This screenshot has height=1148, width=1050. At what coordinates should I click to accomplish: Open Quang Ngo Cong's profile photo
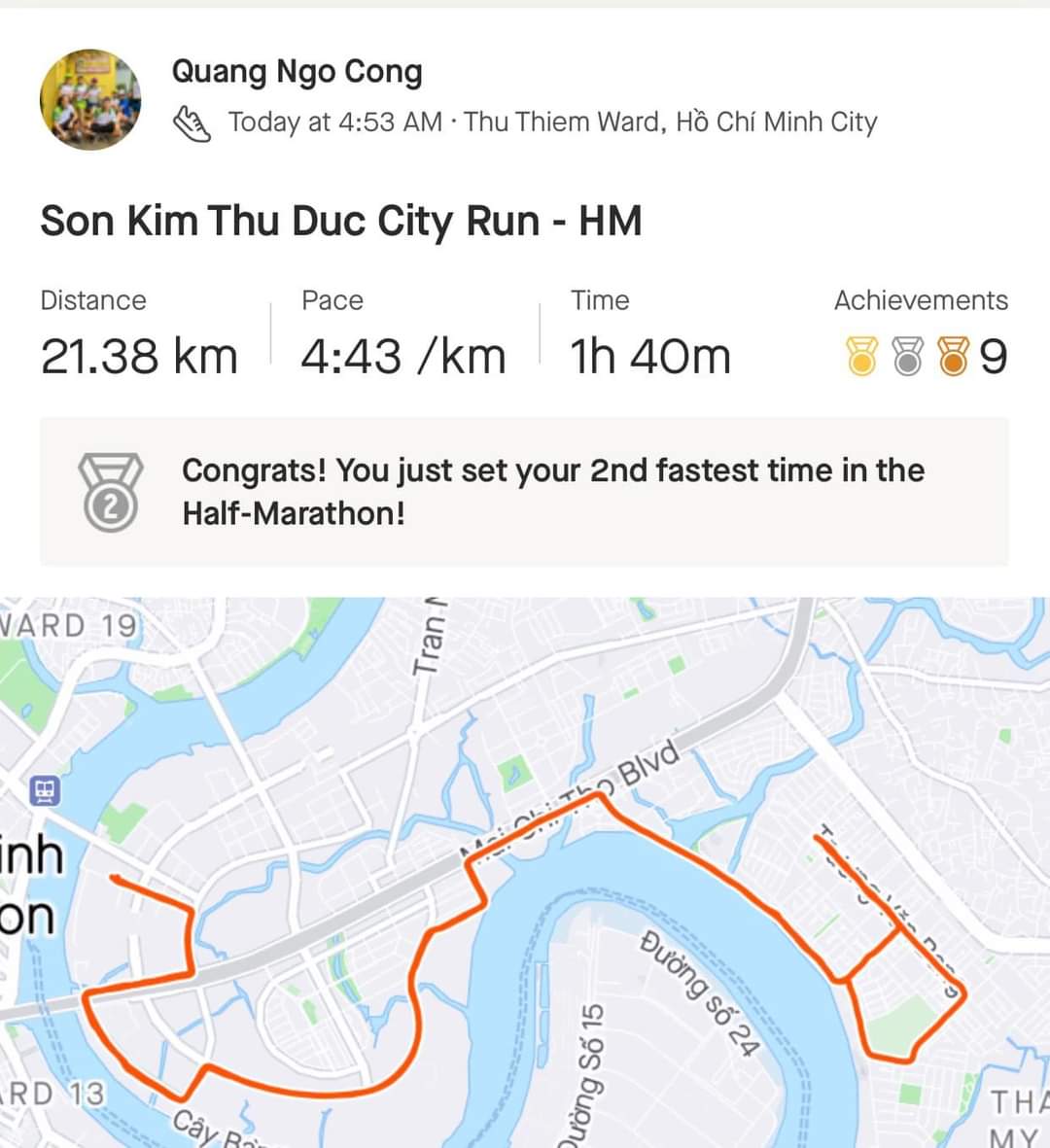[x=89, y=99]
